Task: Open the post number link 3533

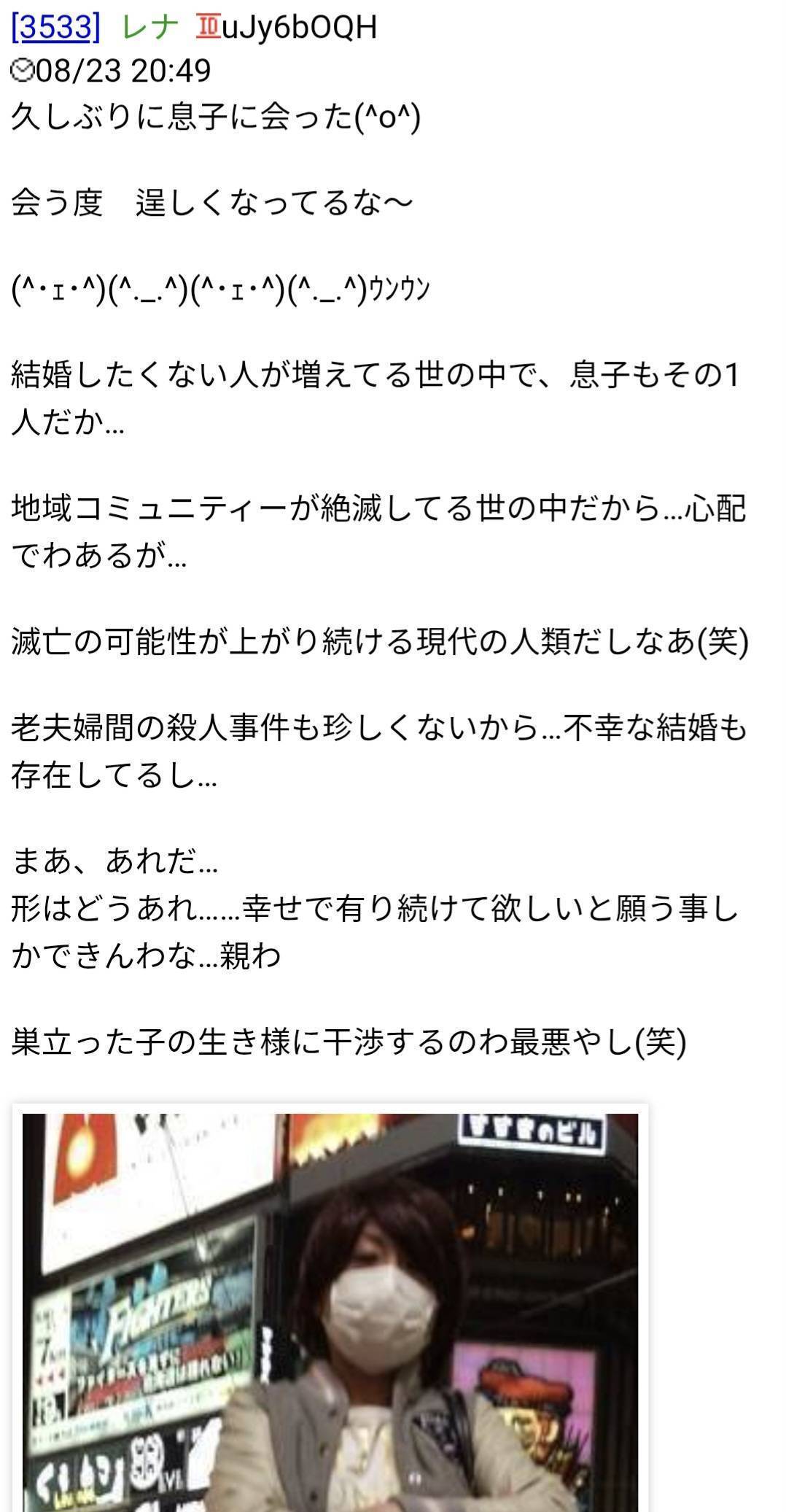Action: [x=55, y=27]
